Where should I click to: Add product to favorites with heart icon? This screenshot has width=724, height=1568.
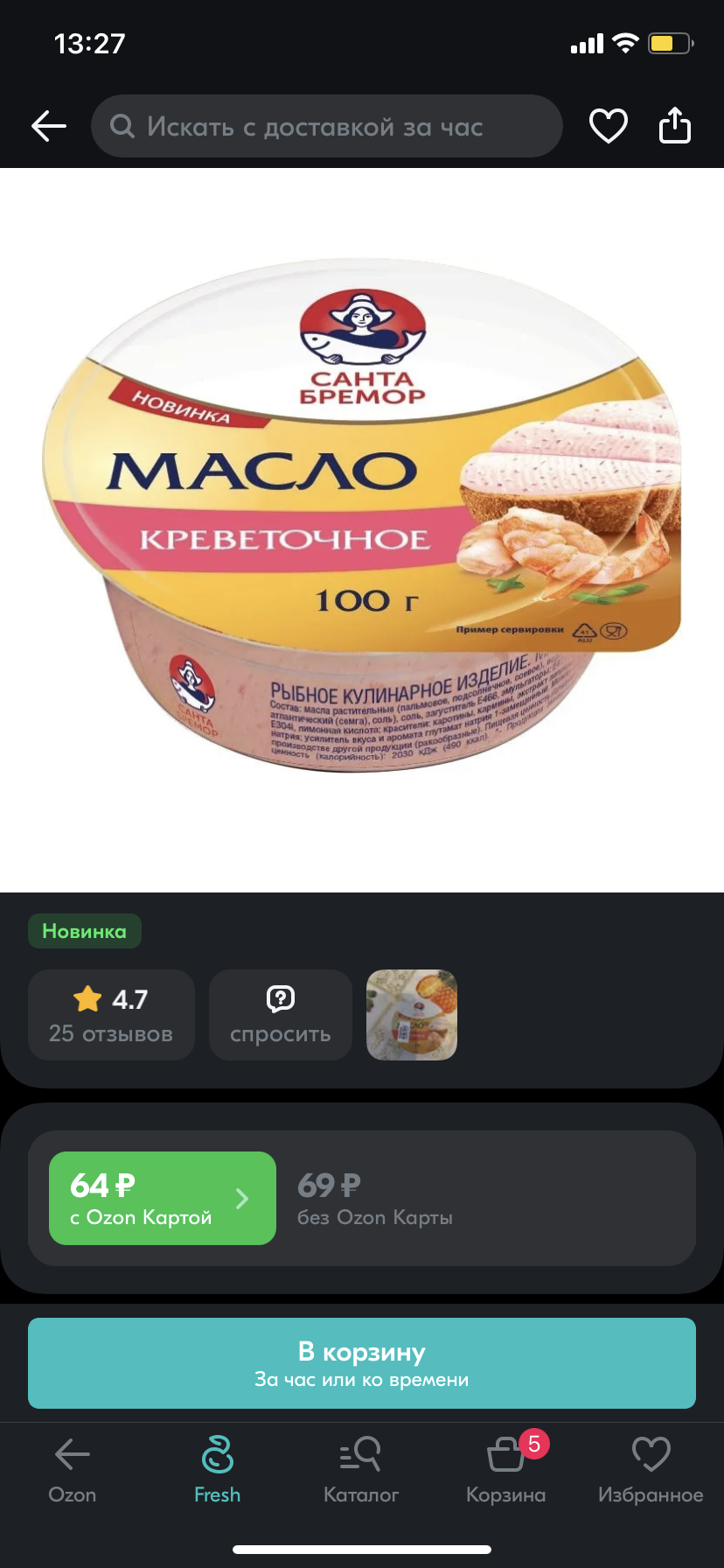(608, 126)
